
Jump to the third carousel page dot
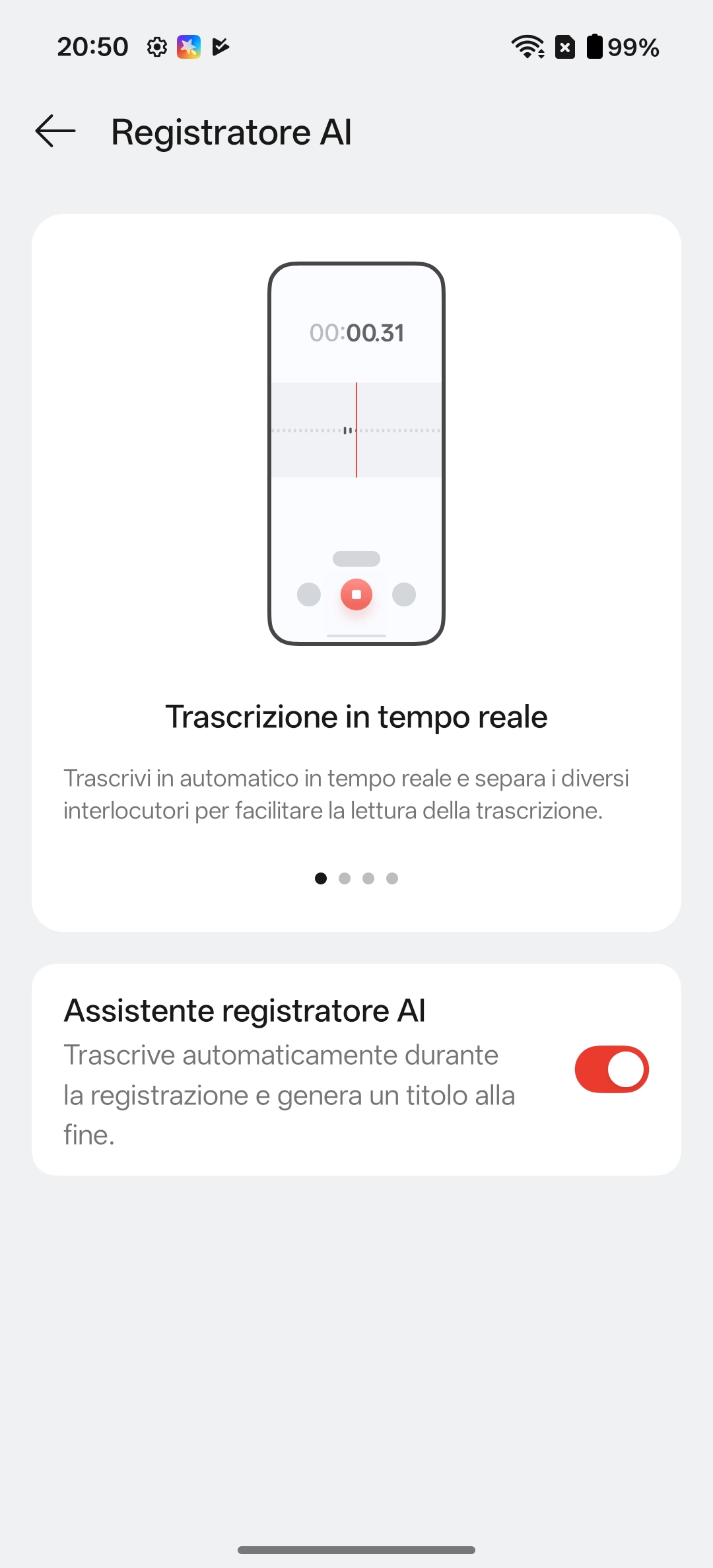[x=368, y=878]
